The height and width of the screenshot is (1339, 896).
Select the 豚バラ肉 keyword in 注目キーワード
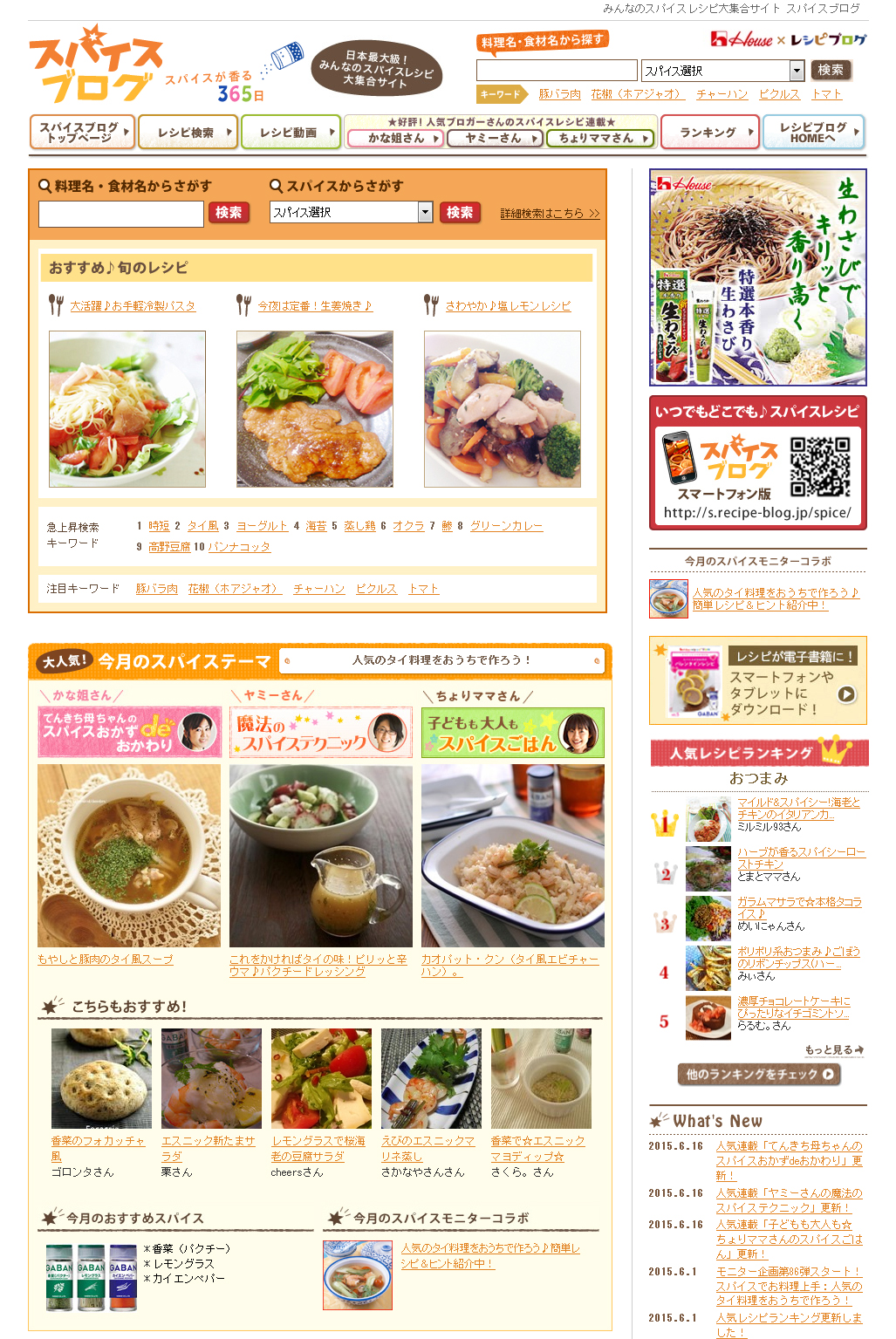coord(157,589)
